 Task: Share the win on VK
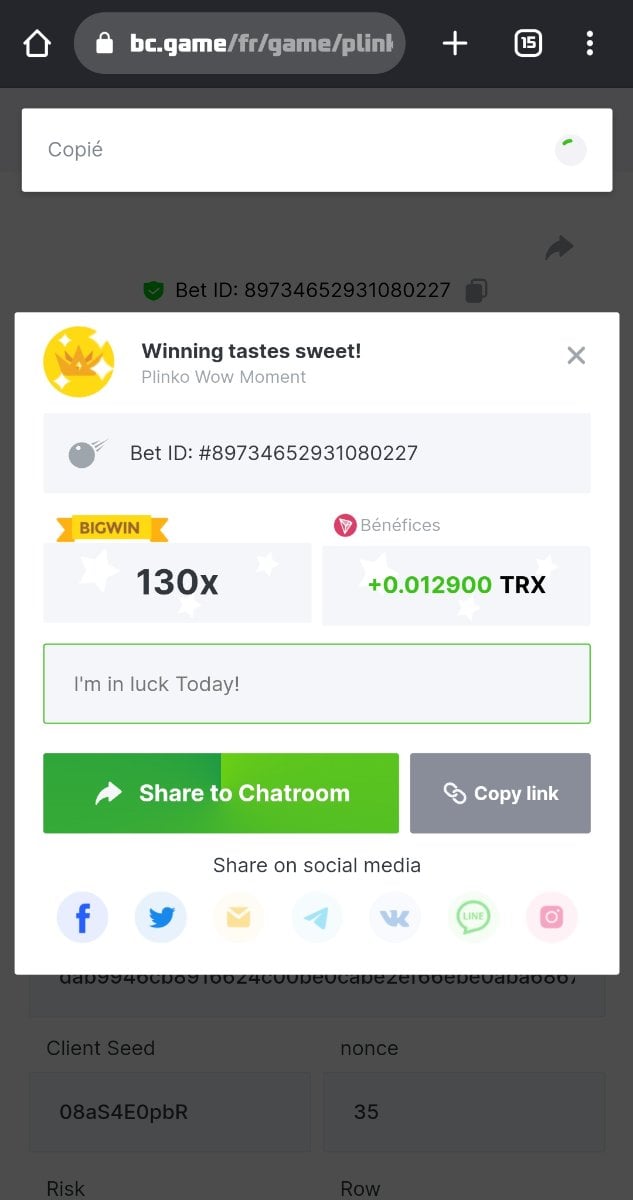coord(395,917)
